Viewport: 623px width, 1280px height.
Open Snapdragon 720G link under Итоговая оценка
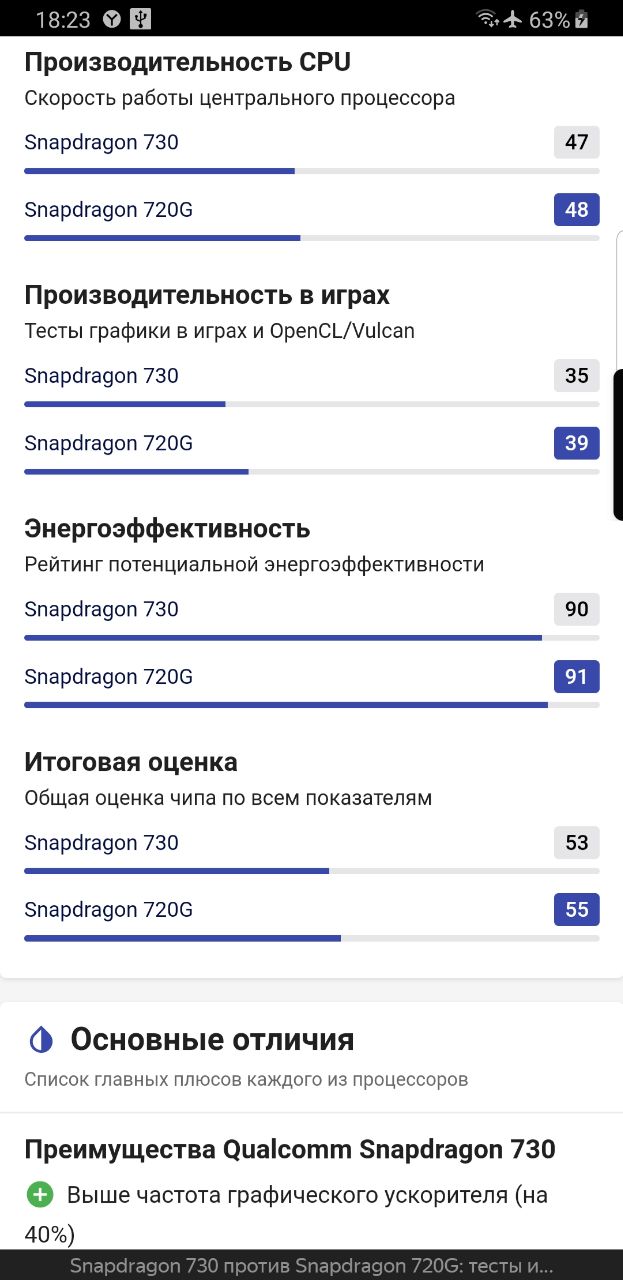(108, 910)
